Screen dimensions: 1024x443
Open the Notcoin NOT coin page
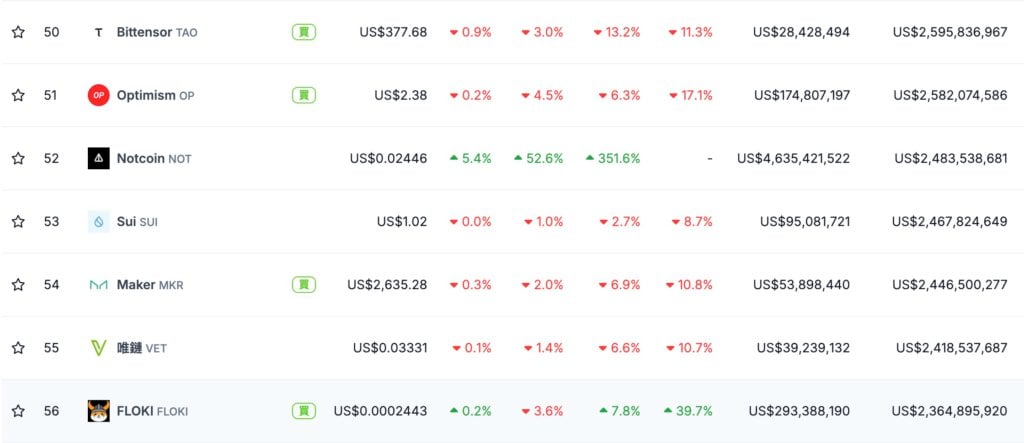click(141, 158)
